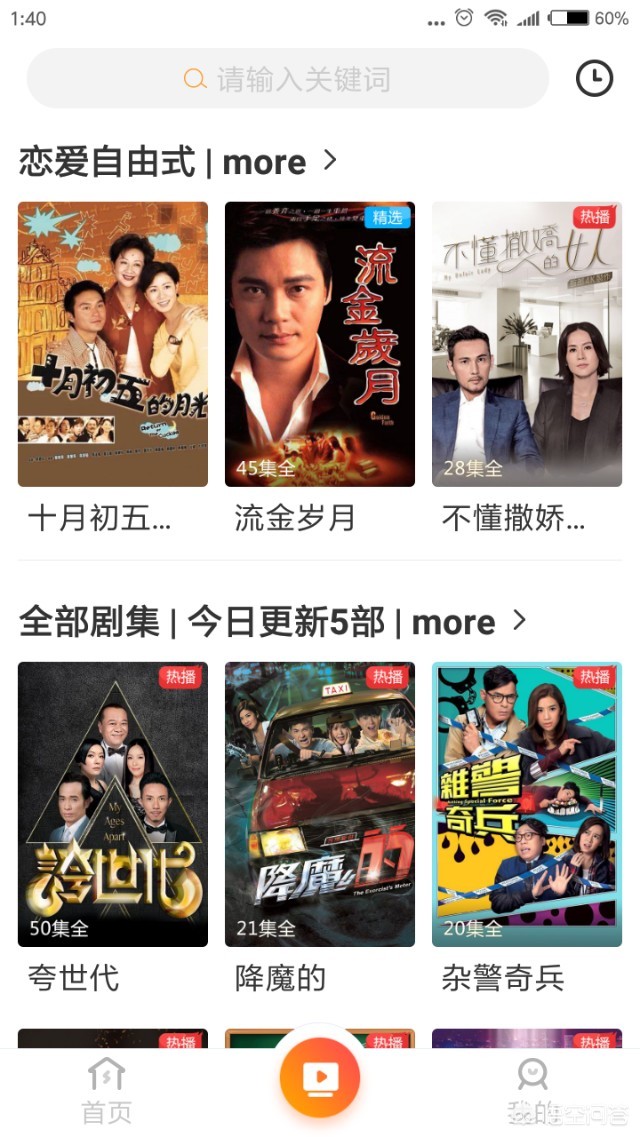Tap the keyword search box
Image resolution: width=640 pixels, height=1137 pixels.
pos(288,79)
